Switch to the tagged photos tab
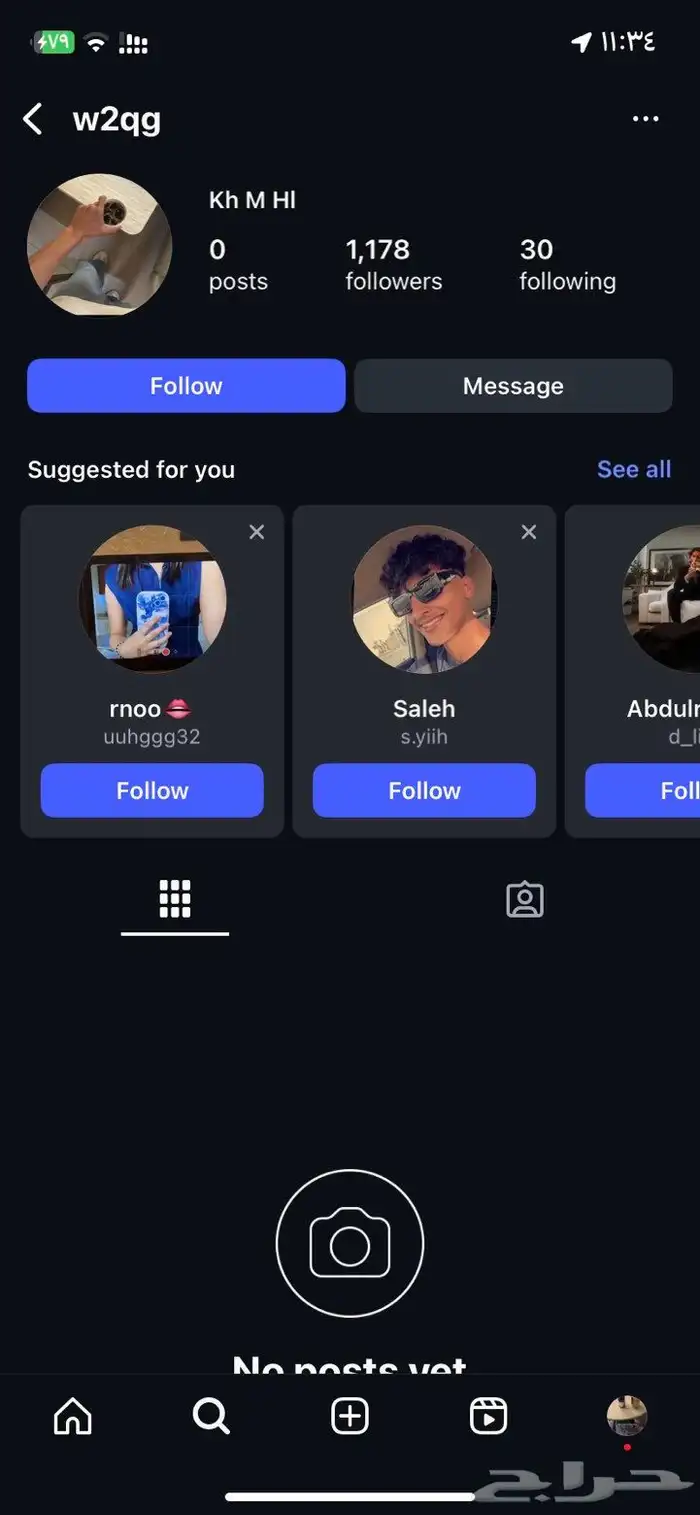Viewport: 700px width, 1515px height. [x=524, y=900]
